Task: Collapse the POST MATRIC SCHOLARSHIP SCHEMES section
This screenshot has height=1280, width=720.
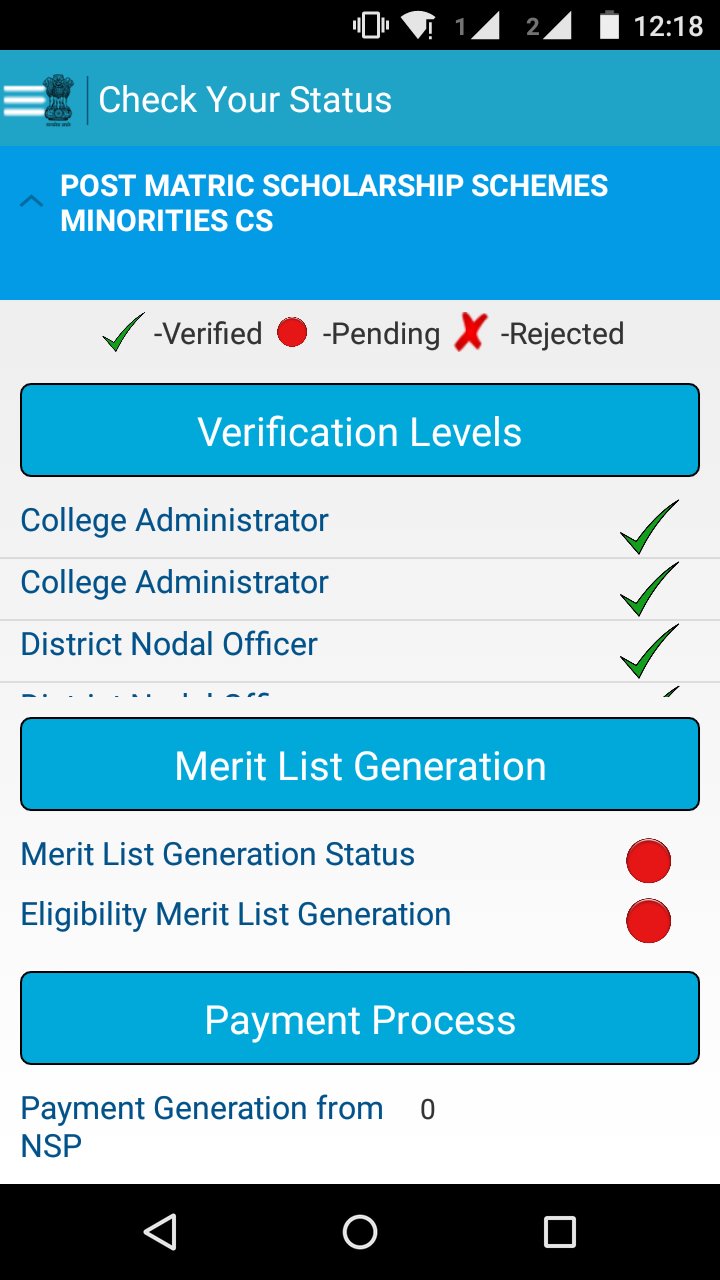Action: [x=32, y=200]
